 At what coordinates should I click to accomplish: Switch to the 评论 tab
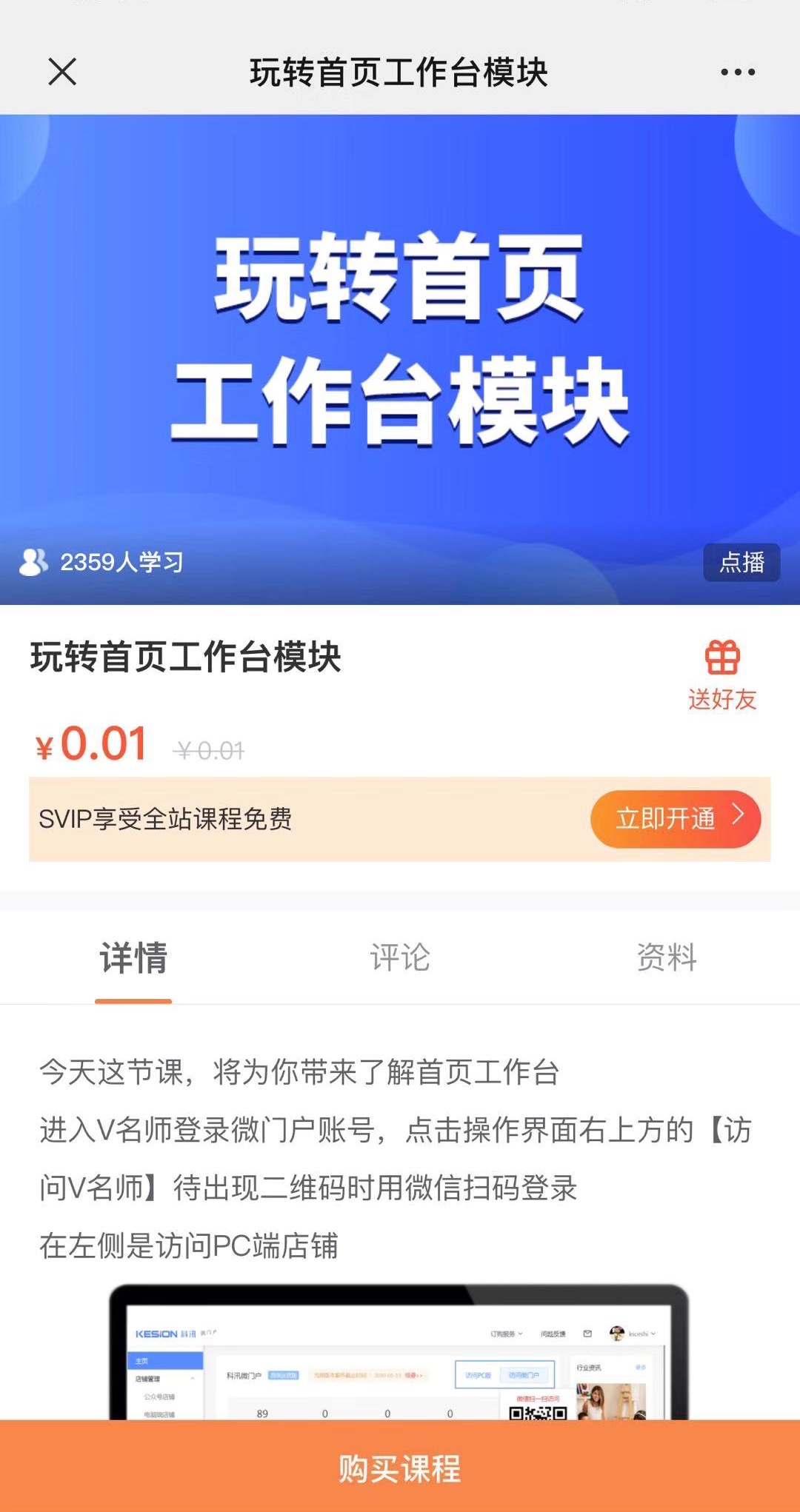[400, 957]
